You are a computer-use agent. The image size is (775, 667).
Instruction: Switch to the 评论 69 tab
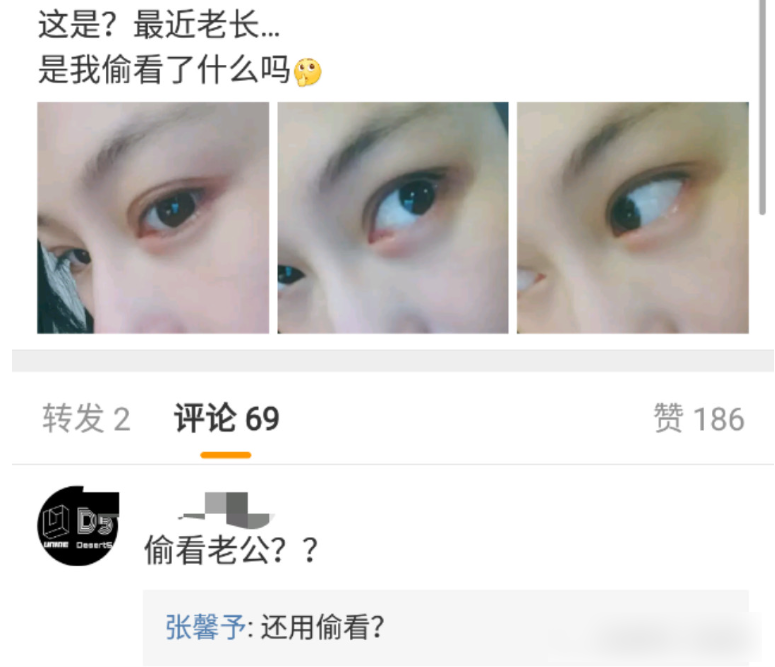point(226,419)
